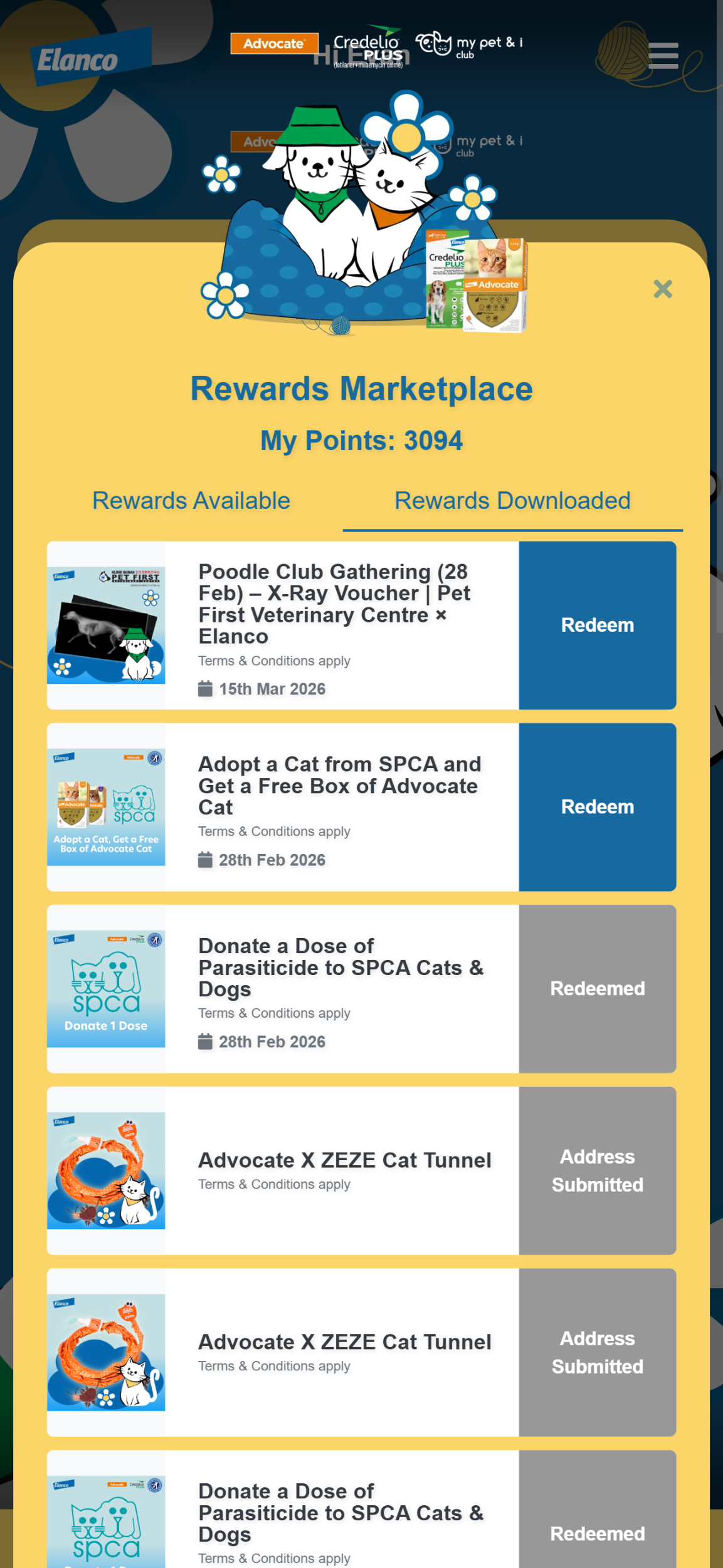
Task: View Terms & Conditions for Adopt a Cat reward
Action: pos(274,831)
